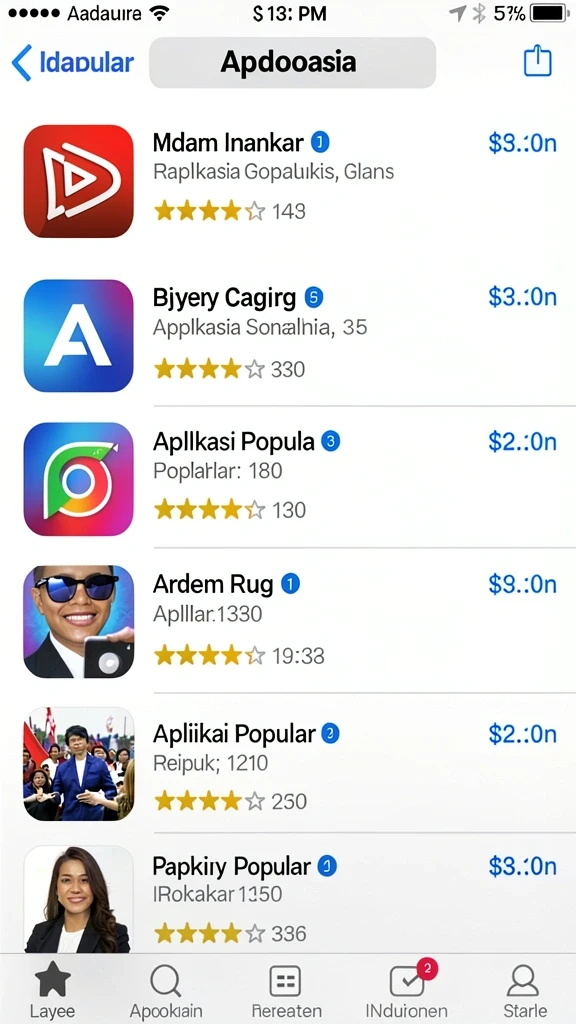Tap the price button for Apliikai Popular
This screenshot has width=576, height=1024.
tap(522, 733)
